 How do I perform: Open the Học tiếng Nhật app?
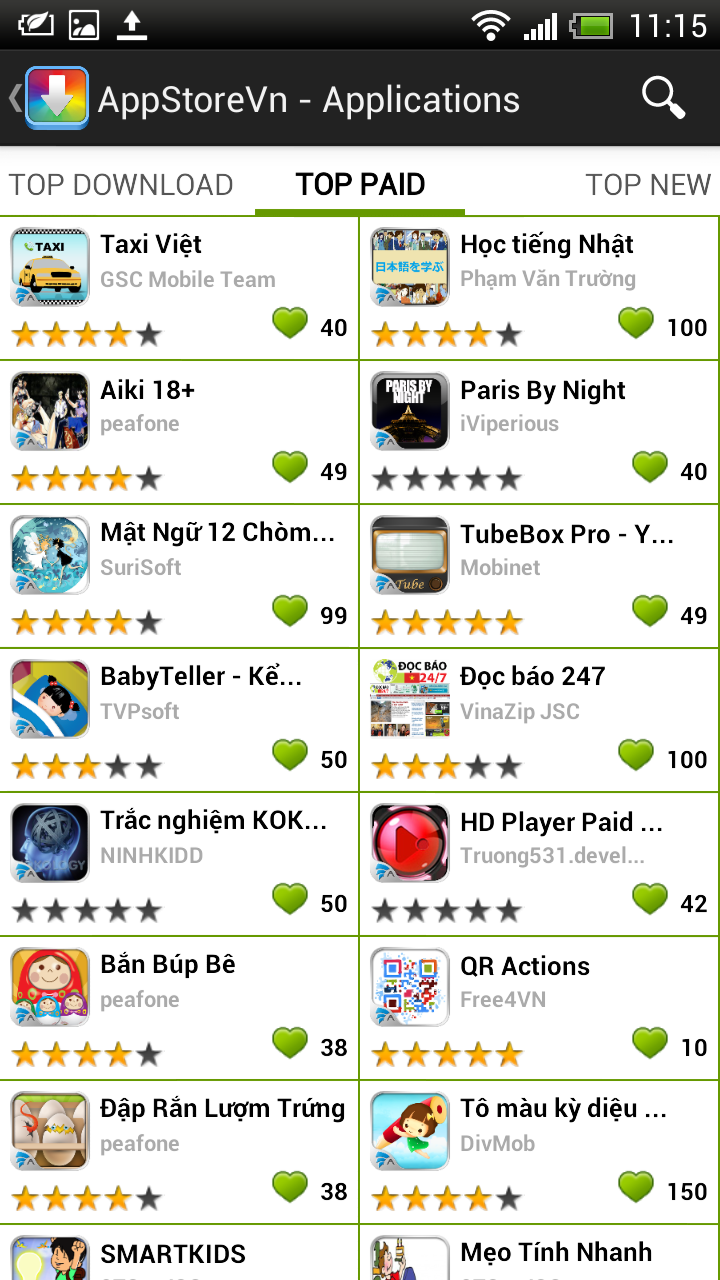[539, 288]
